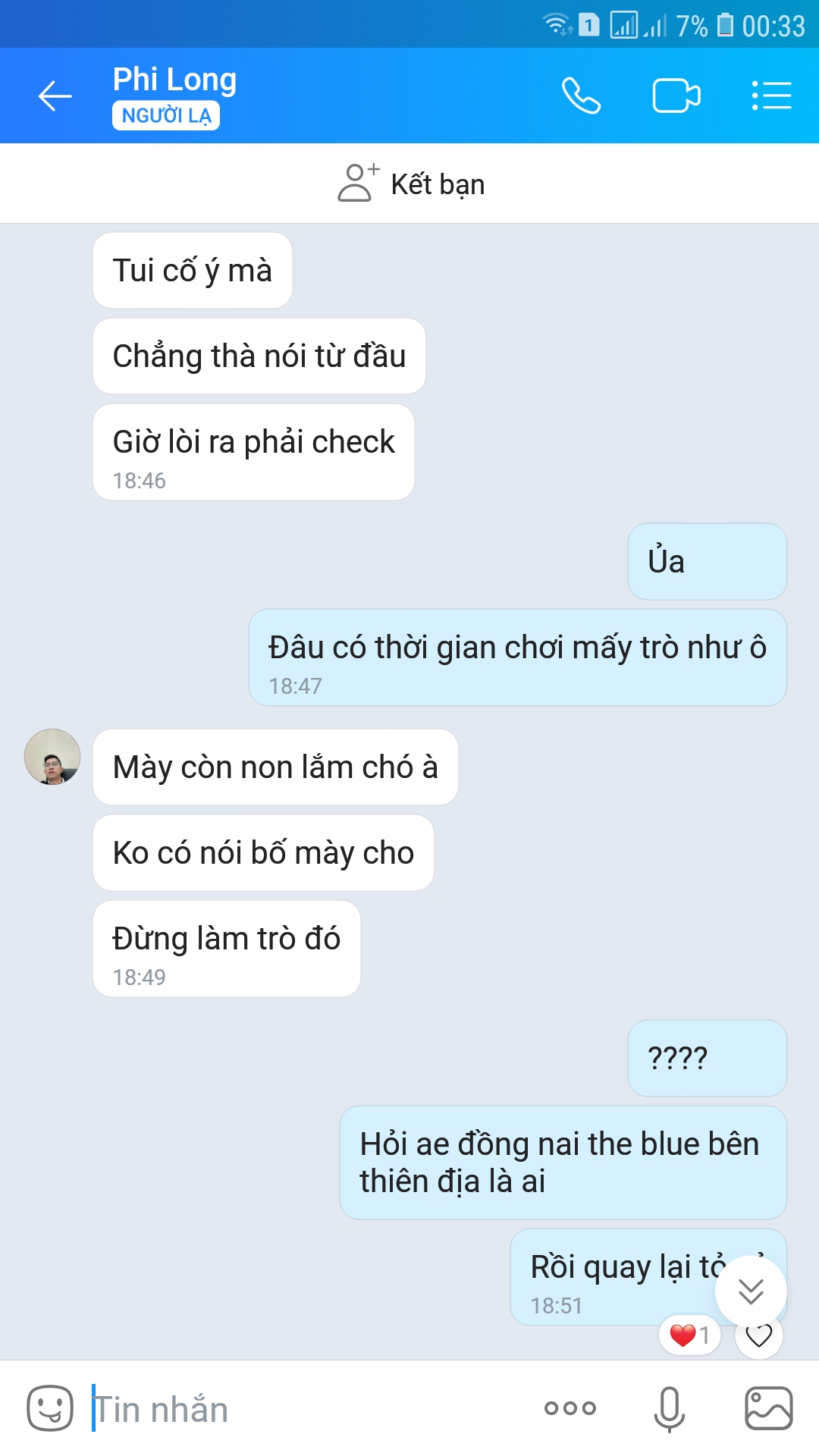Open more attachment options

tap(570, 1408)
